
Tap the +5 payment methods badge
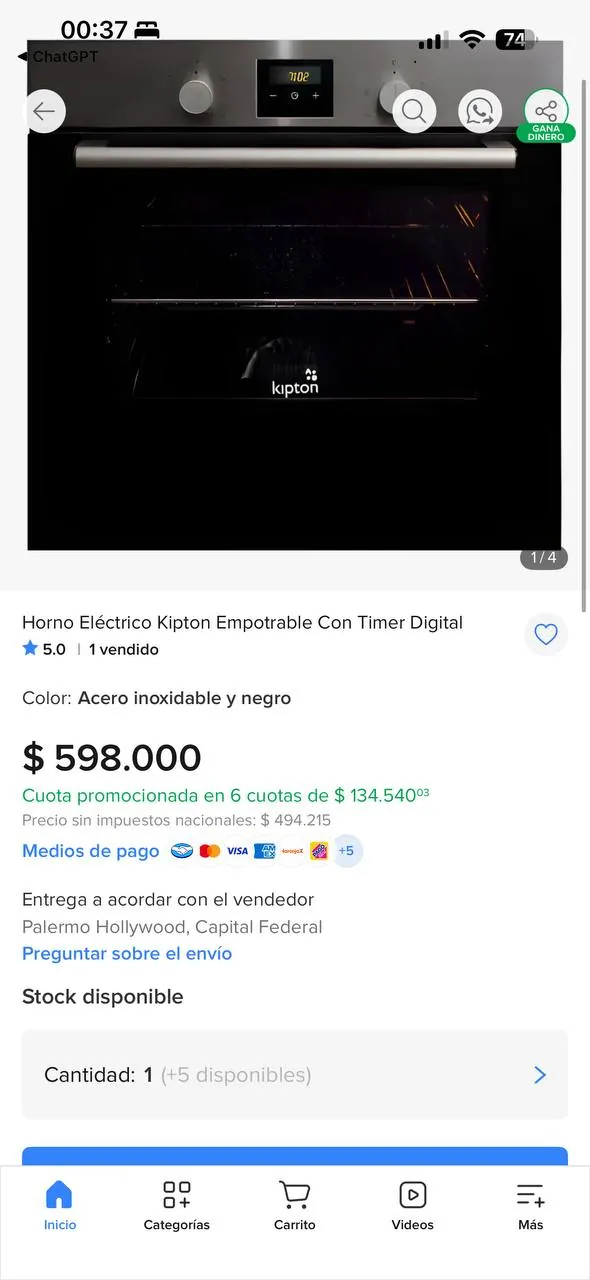point(346,851)
